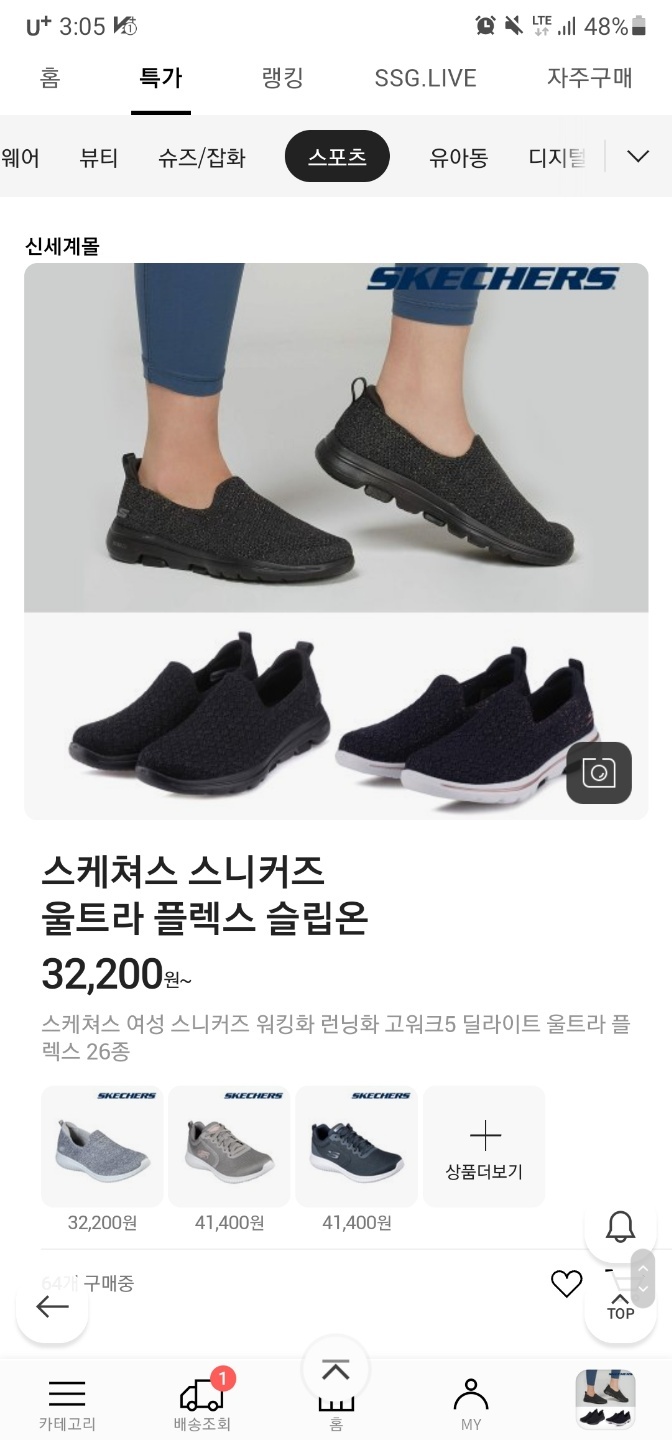This screenshot has width=672, height=1440.
Task: Switch to the 자주구매 tab
Action: click(589, 78)
